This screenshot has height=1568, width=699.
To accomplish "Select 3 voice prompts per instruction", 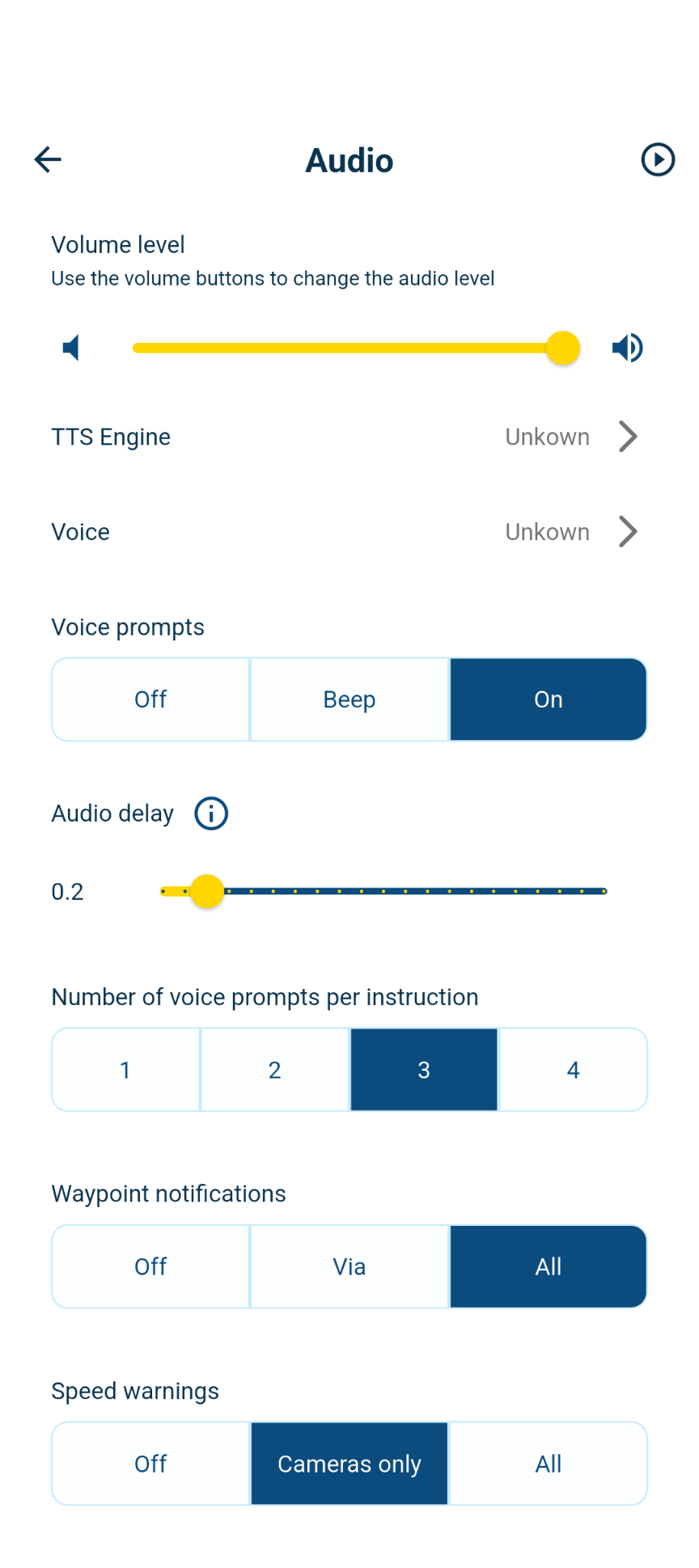I will 424,1070.
